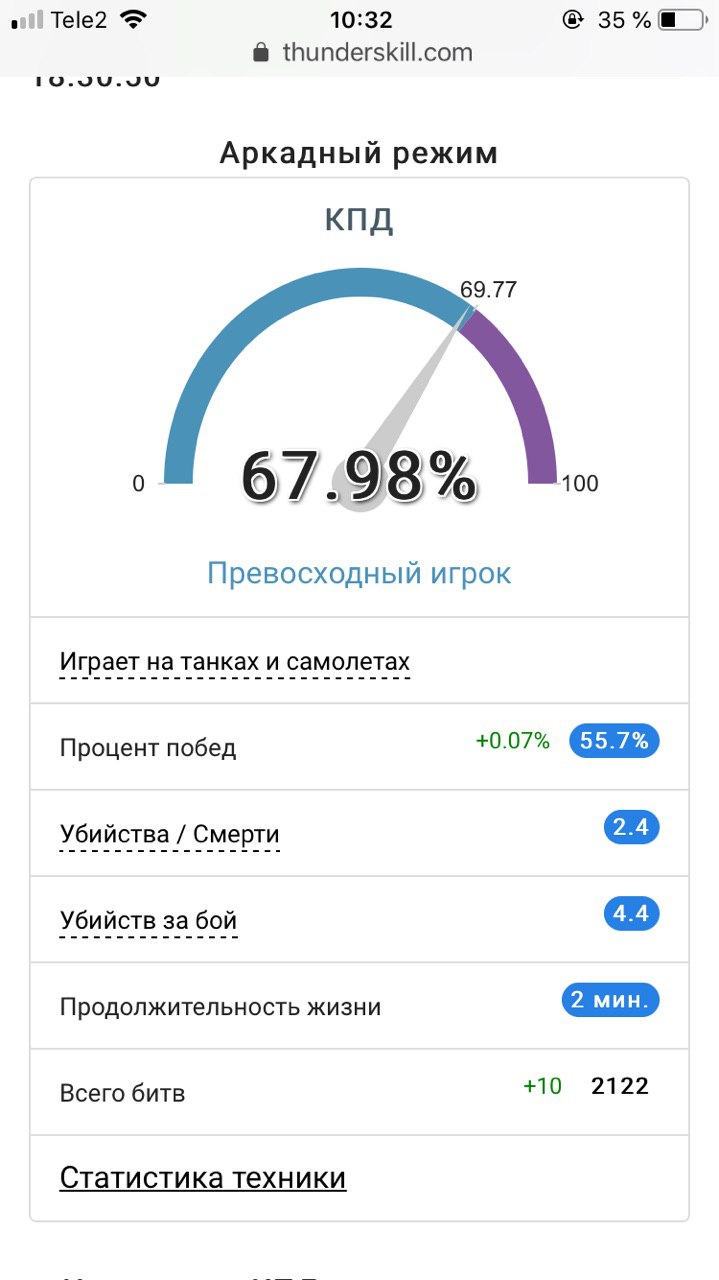Tap the thunderskill.com address bar
This screenshot has height=1280, width=719.
[x=362, y=52]
